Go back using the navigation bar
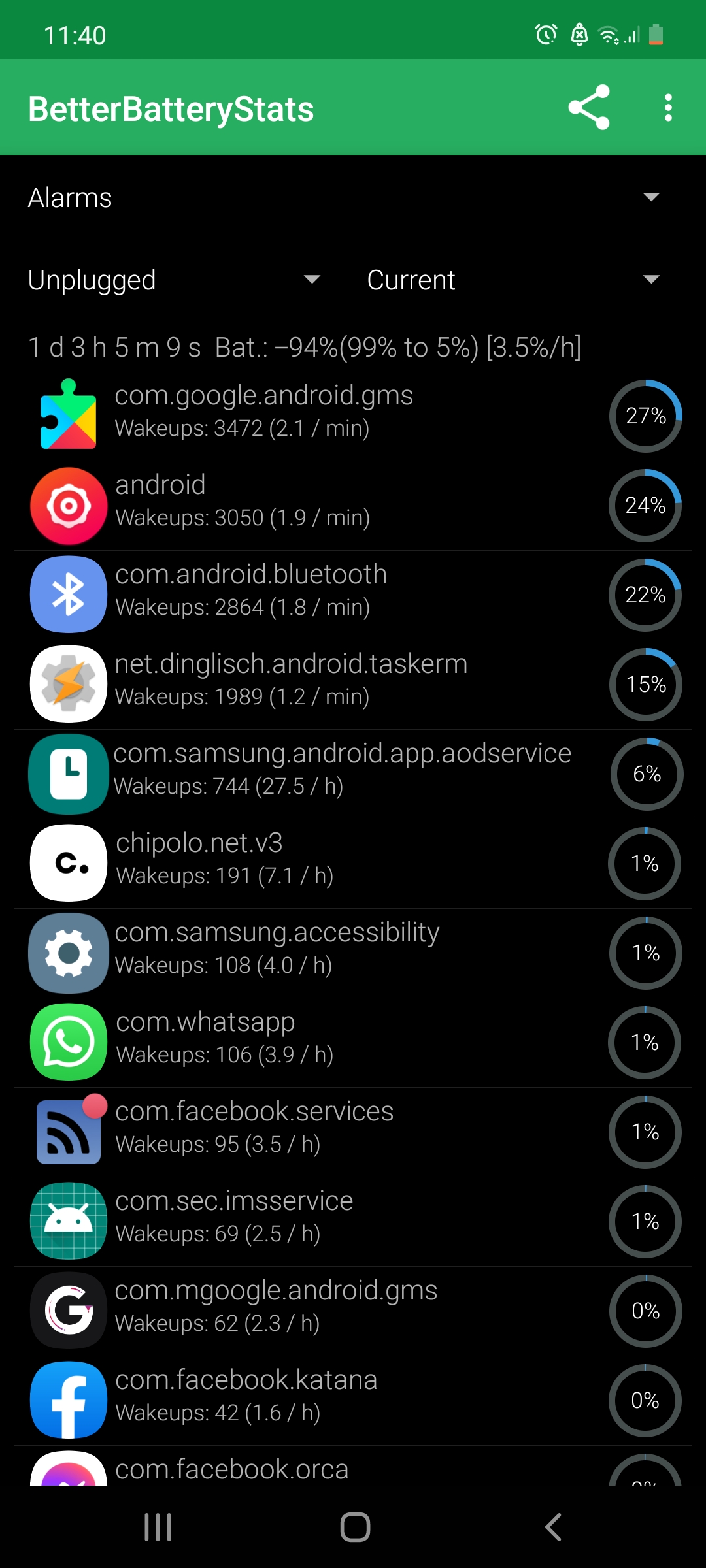Image resolution: width=706 pixels, height=1568 pixels. coord(553,1527)
